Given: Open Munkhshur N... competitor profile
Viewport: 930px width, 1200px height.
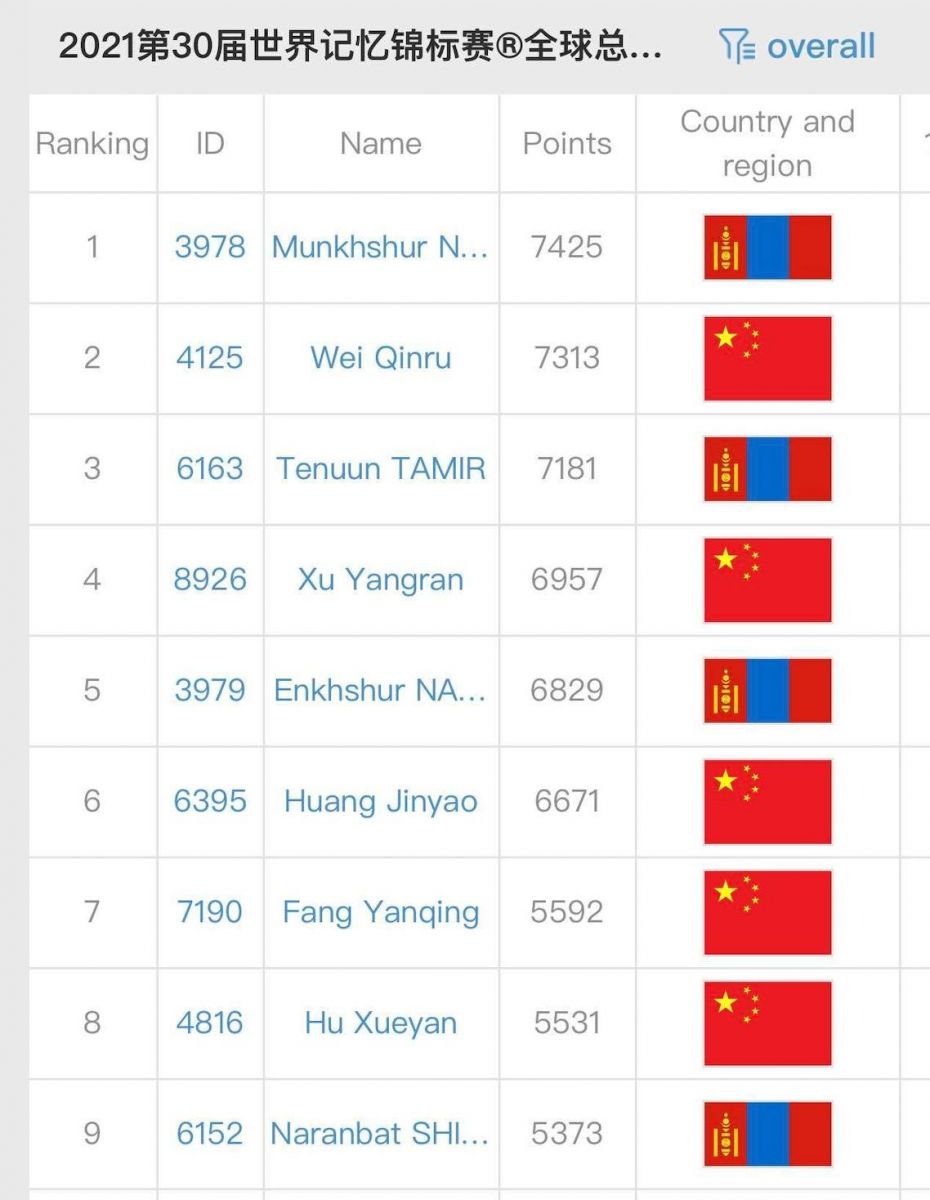Looking at the screenshot, I should (x=380, y=247).
